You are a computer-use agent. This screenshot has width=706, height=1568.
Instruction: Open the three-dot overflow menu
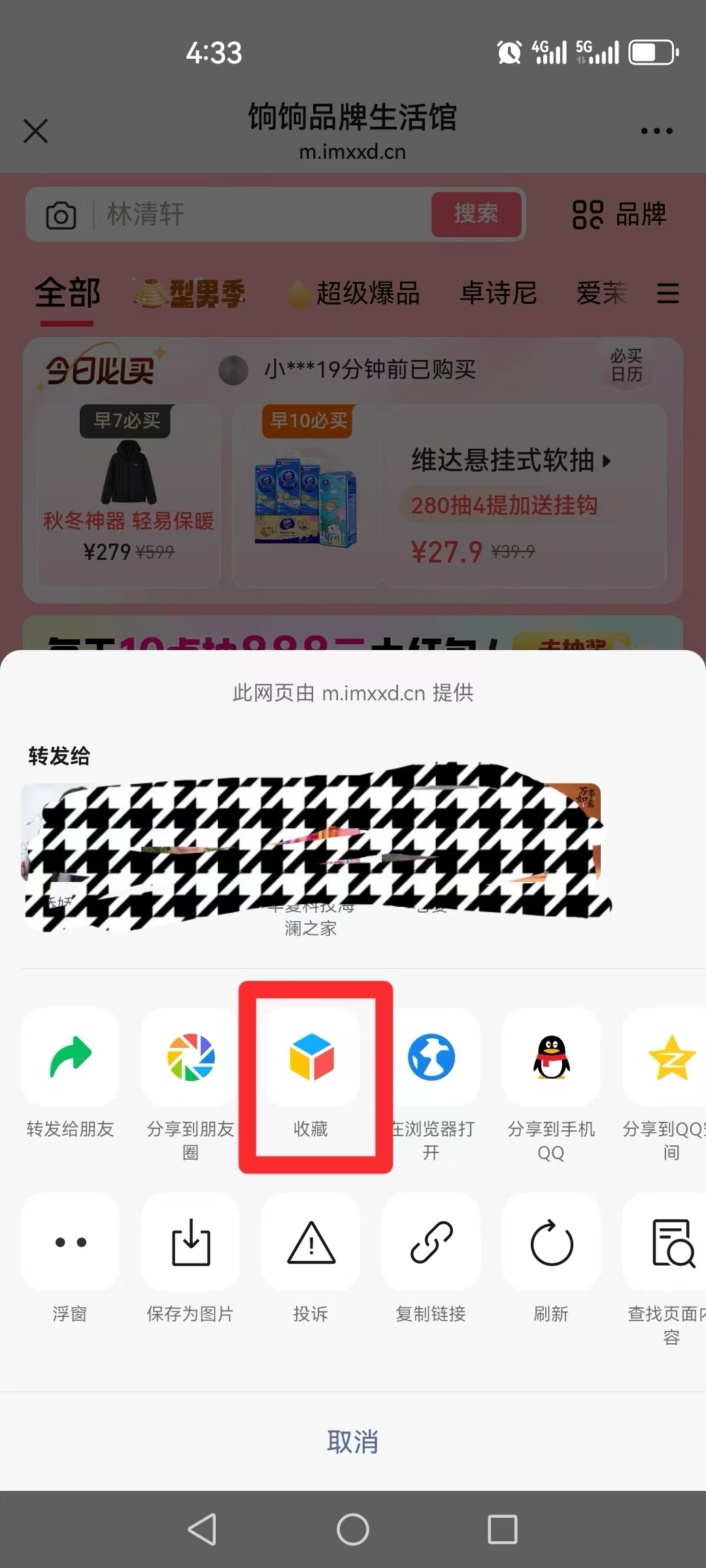(x=656, y=131)
